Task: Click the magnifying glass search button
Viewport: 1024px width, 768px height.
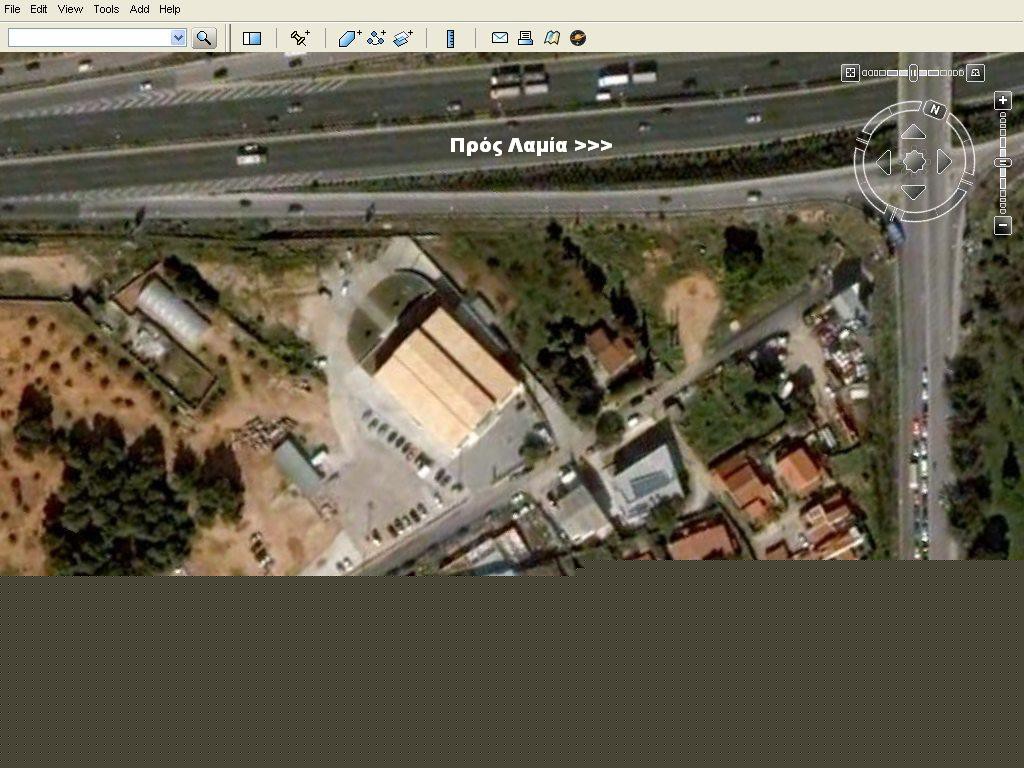Action: pyautogui.click(x=204, y=38)
